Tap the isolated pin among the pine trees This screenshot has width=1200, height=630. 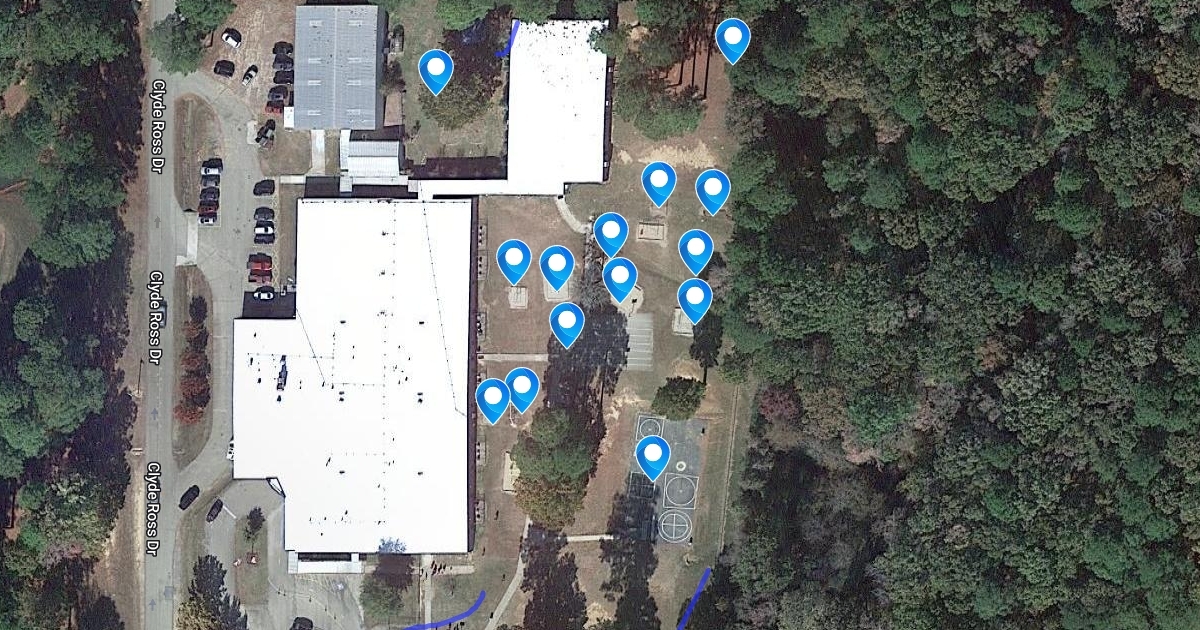(x=733, y=42)
